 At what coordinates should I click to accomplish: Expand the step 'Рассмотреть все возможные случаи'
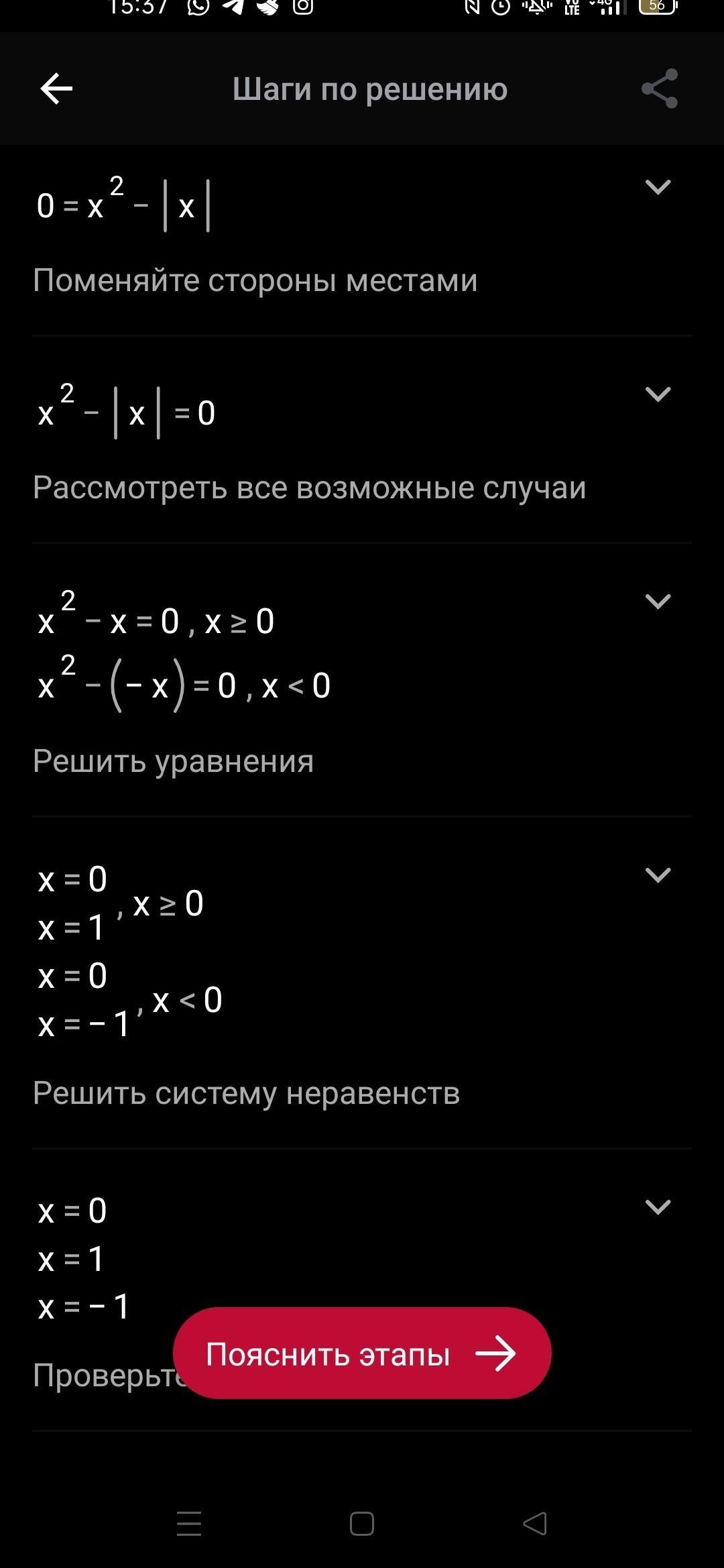pyautogui.click(x=658, y=394)
